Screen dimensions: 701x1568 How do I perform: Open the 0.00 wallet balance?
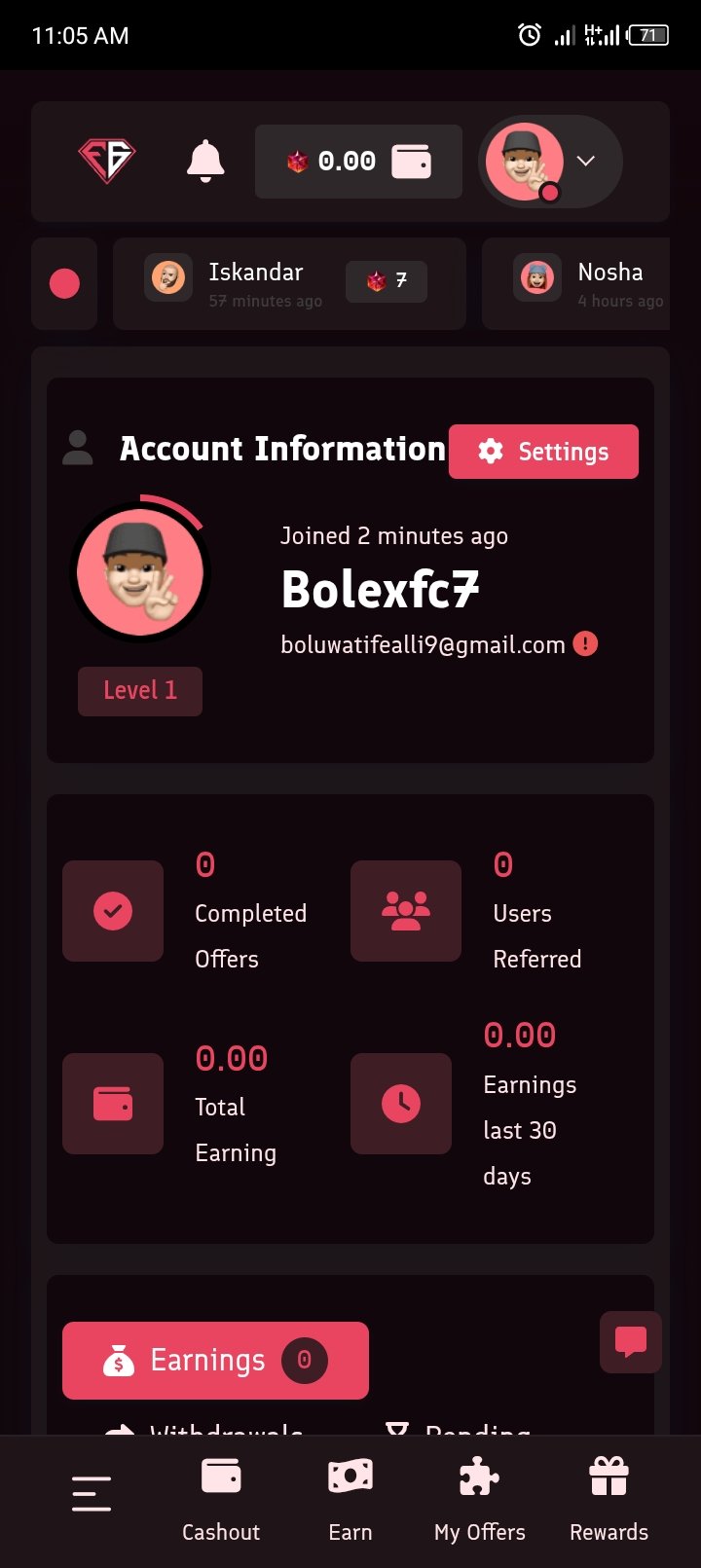pyautogui.click(x=358, y=162)
